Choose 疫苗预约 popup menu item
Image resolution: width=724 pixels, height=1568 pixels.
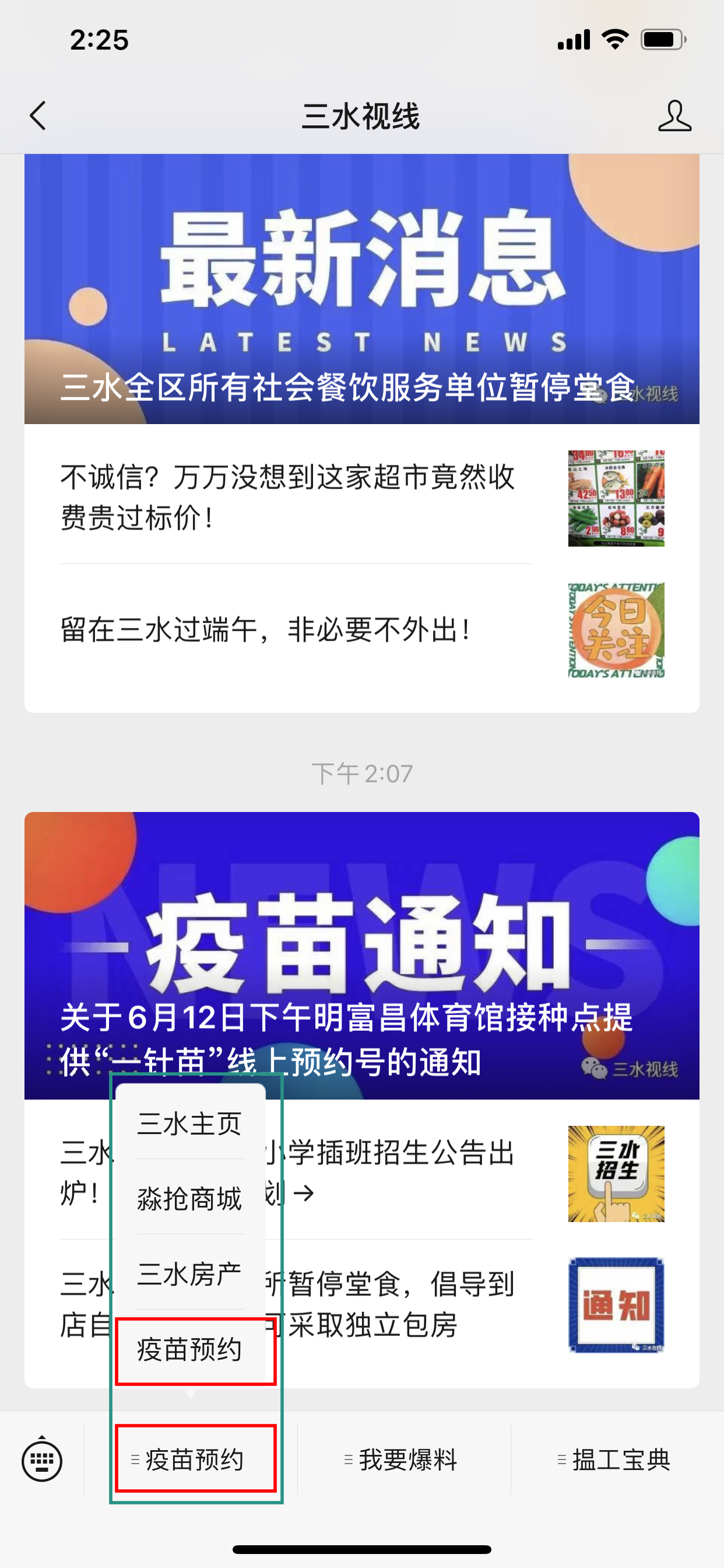click(190, 1349)
